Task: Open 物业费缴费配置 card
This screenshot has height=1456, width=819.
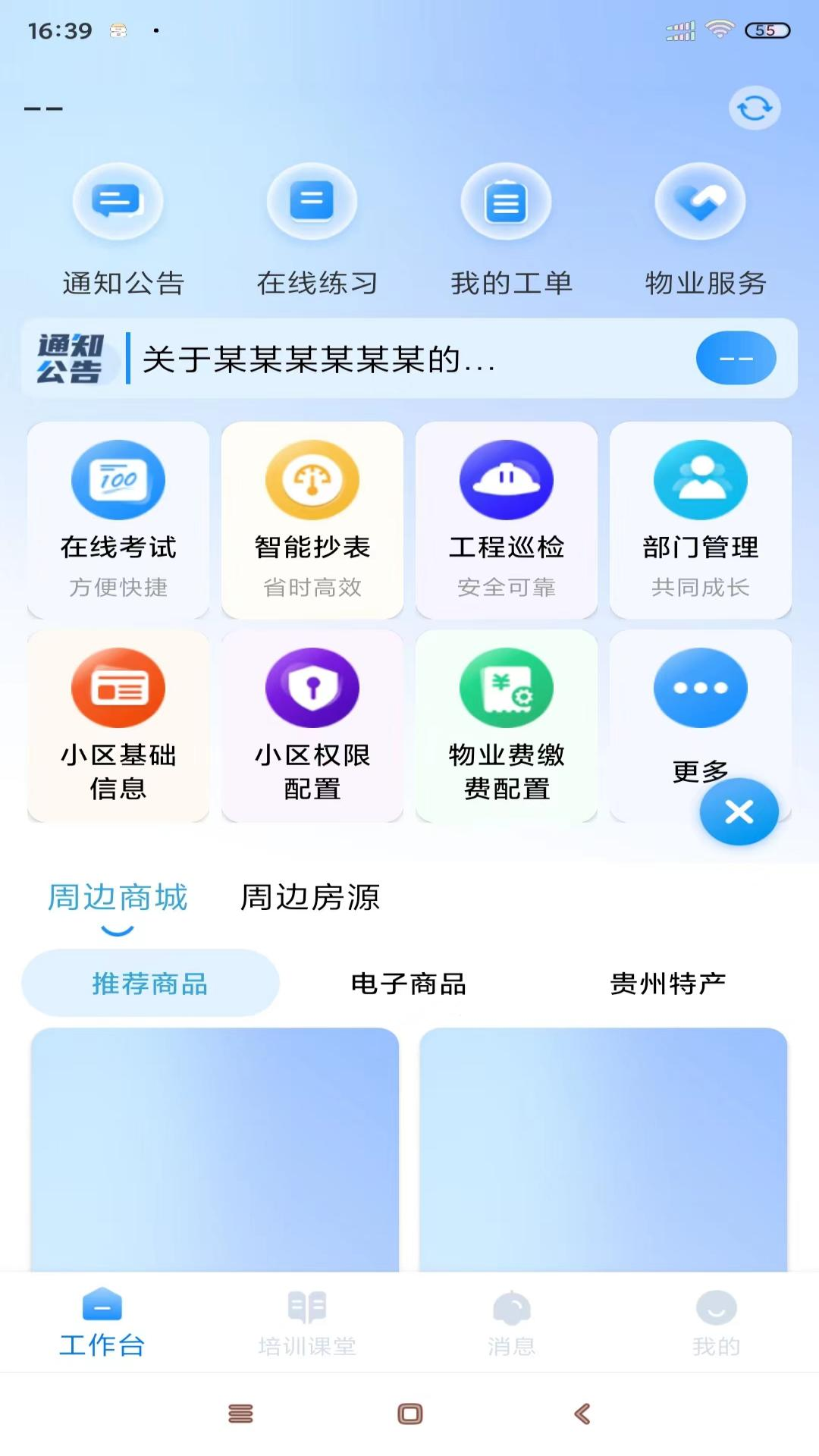Action: click(x=507, y=726)
